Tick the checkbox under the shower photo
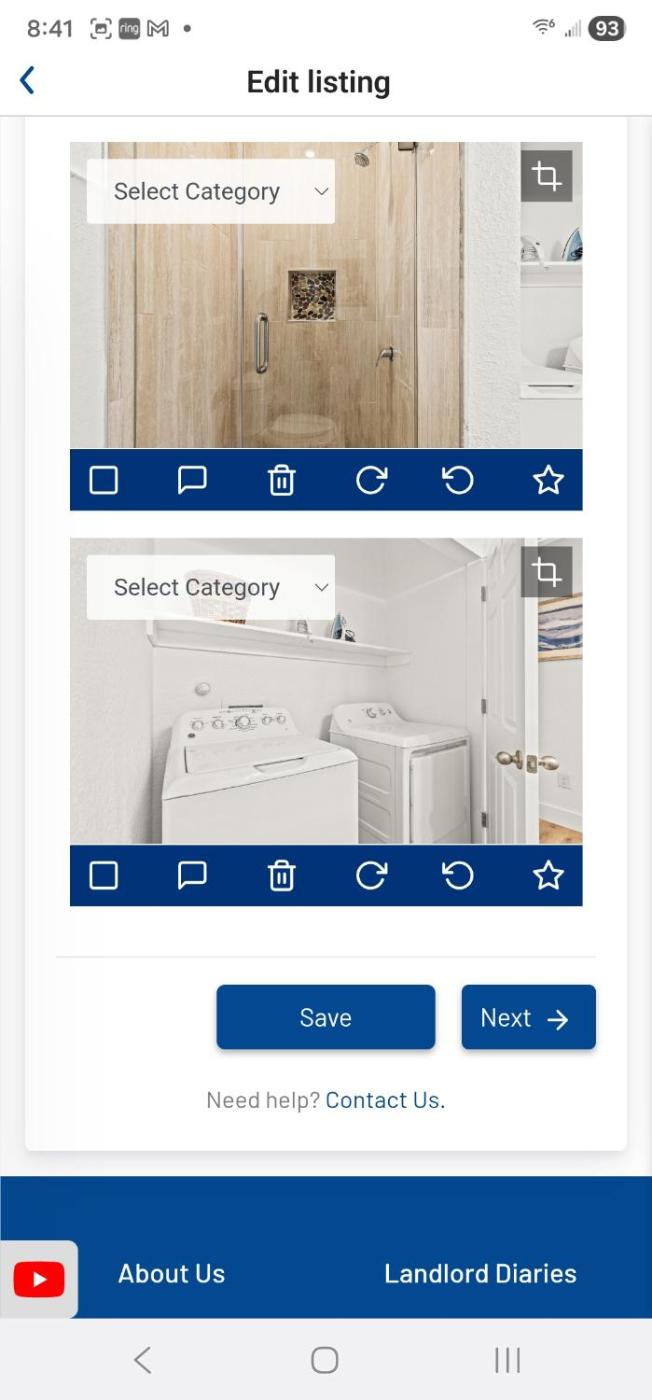652x1400 pixels. (104, 481)
